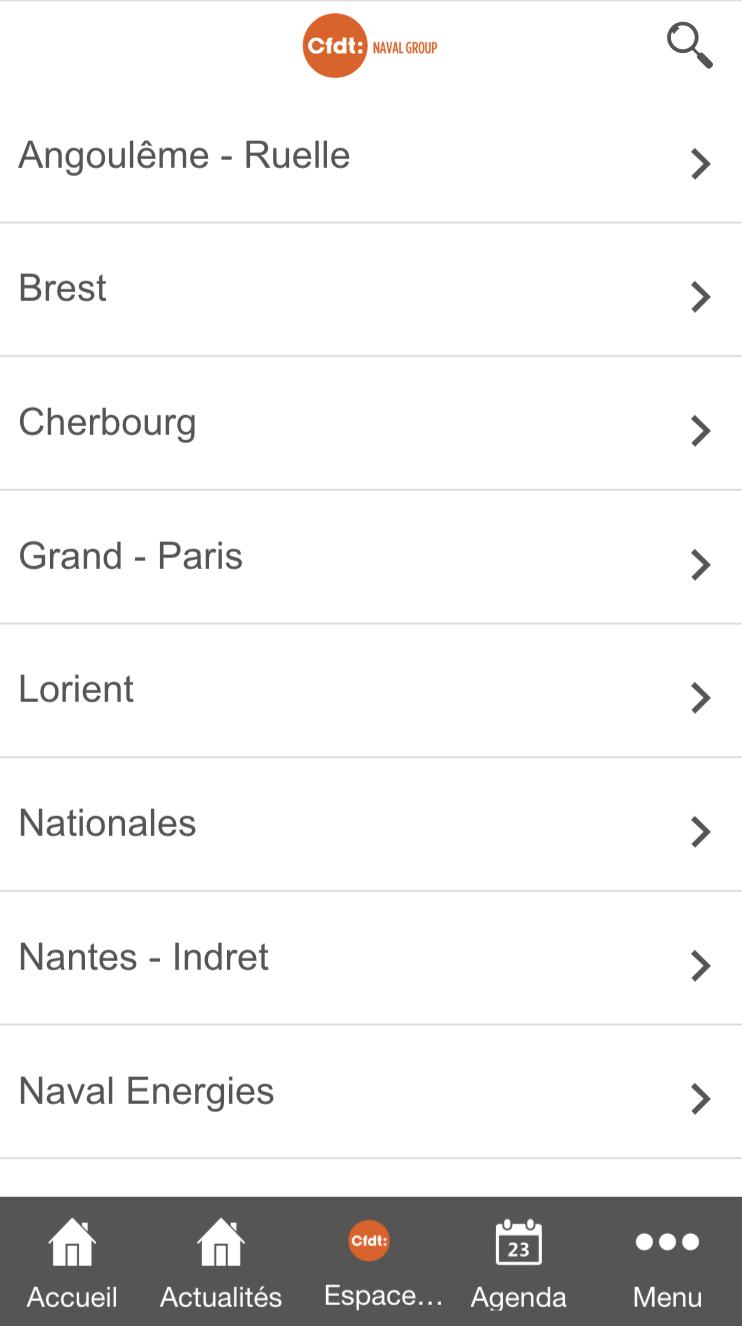Switch to the Agenda tab
This screenshot has height=1326, width=742.
519,1262
